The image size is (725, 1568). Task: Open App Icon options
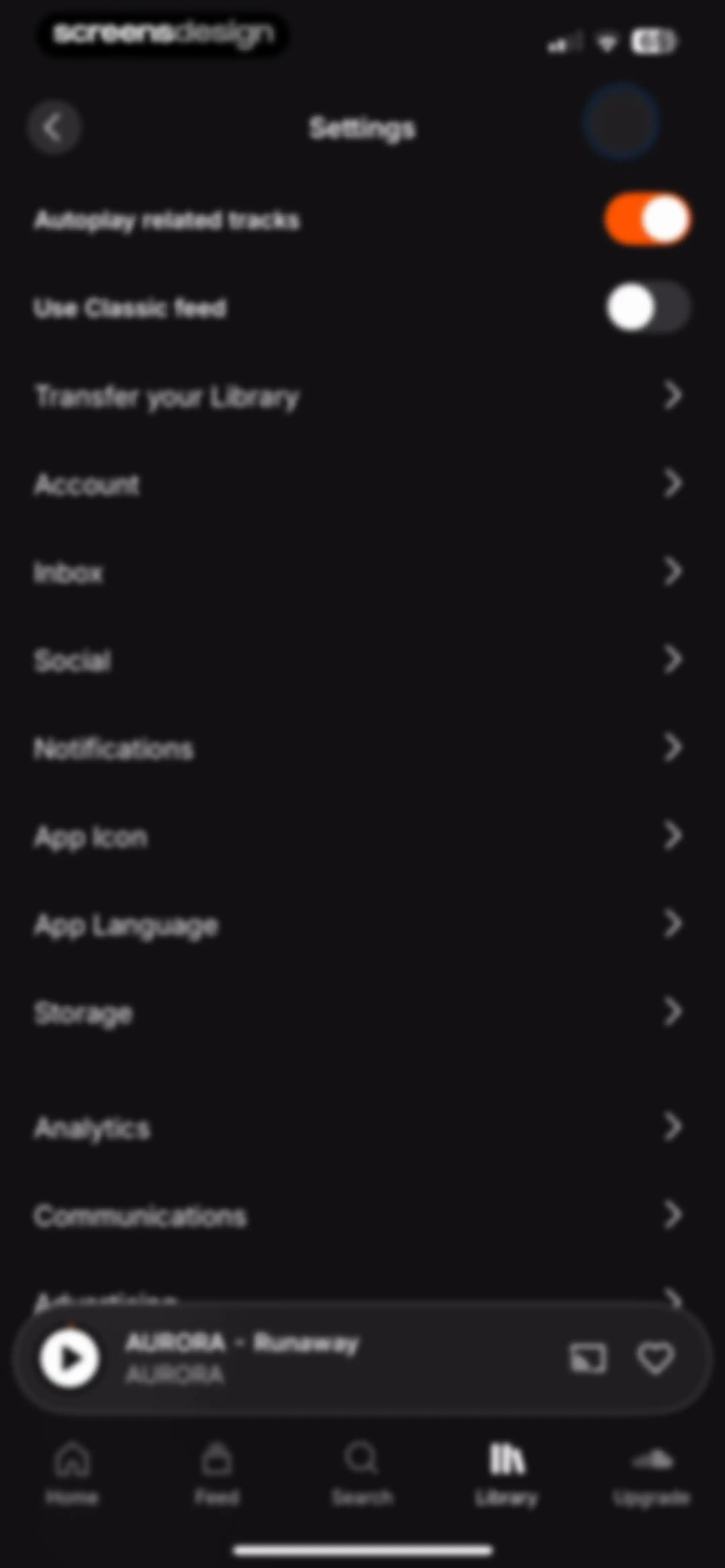tap(362, 836)
